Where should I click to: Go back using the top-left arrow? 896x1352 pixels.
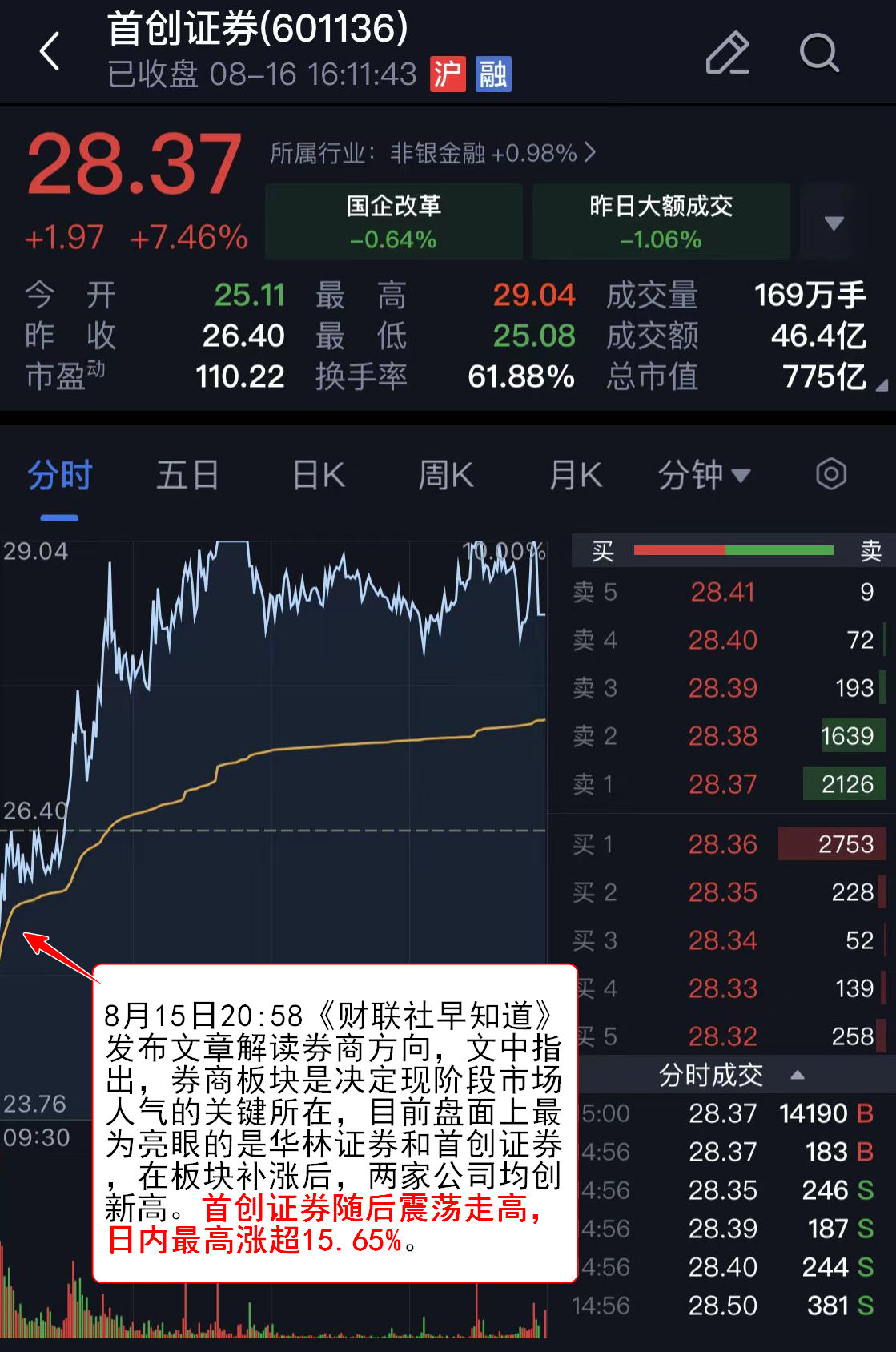click(50, 52)
